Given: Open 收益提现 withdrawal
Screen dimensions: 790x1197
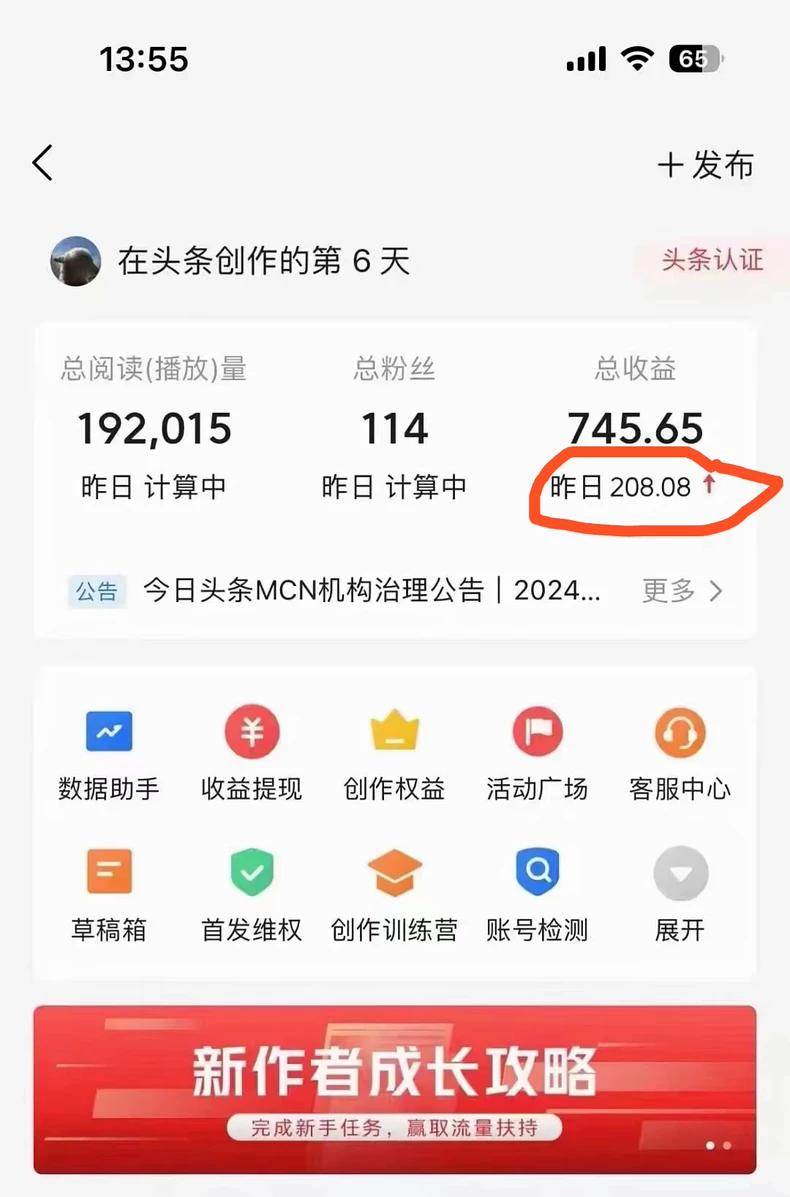Looking at the screenshot, I should click(x=251, y=754).
